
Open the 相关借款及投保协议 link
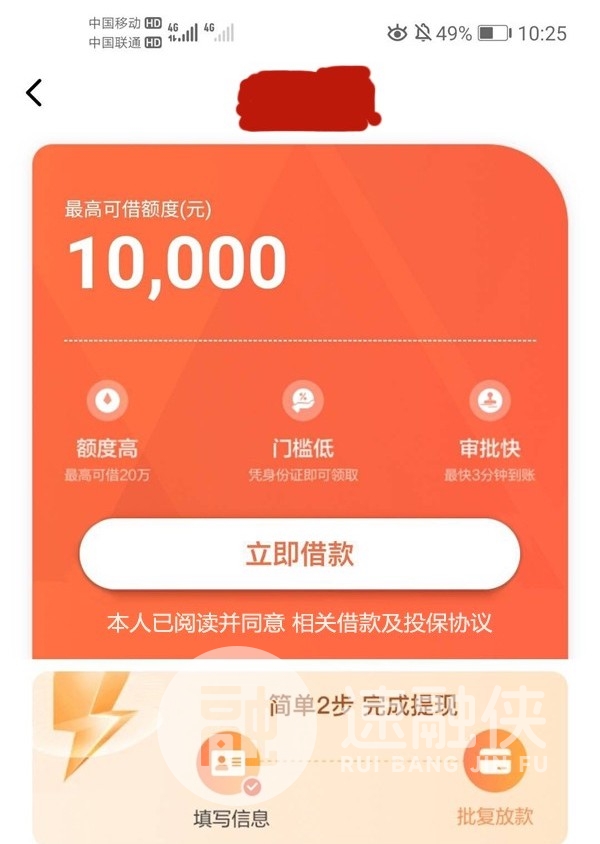392,624
